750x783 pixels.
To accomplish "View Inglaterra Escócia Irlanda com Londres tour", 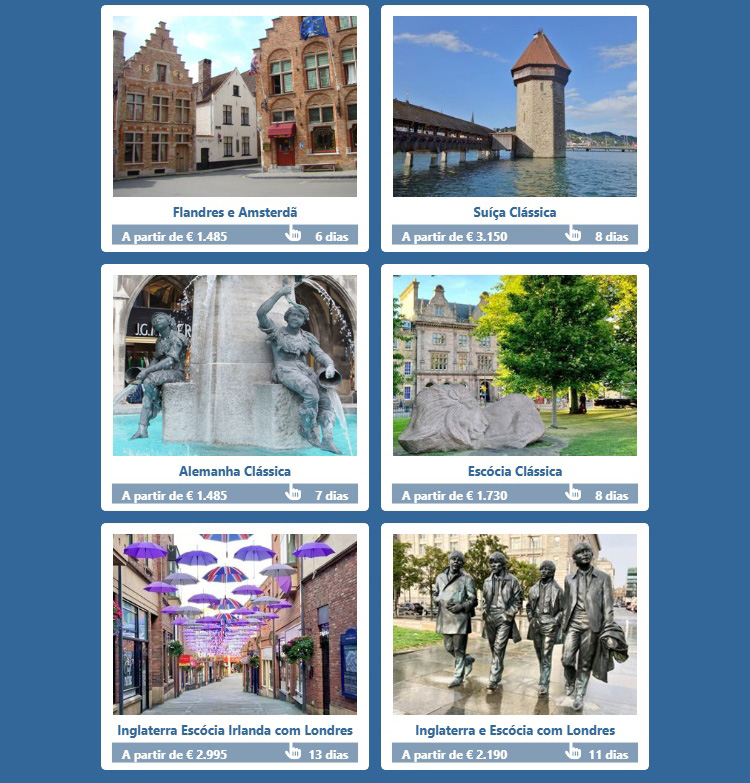I will coord(235,730).
